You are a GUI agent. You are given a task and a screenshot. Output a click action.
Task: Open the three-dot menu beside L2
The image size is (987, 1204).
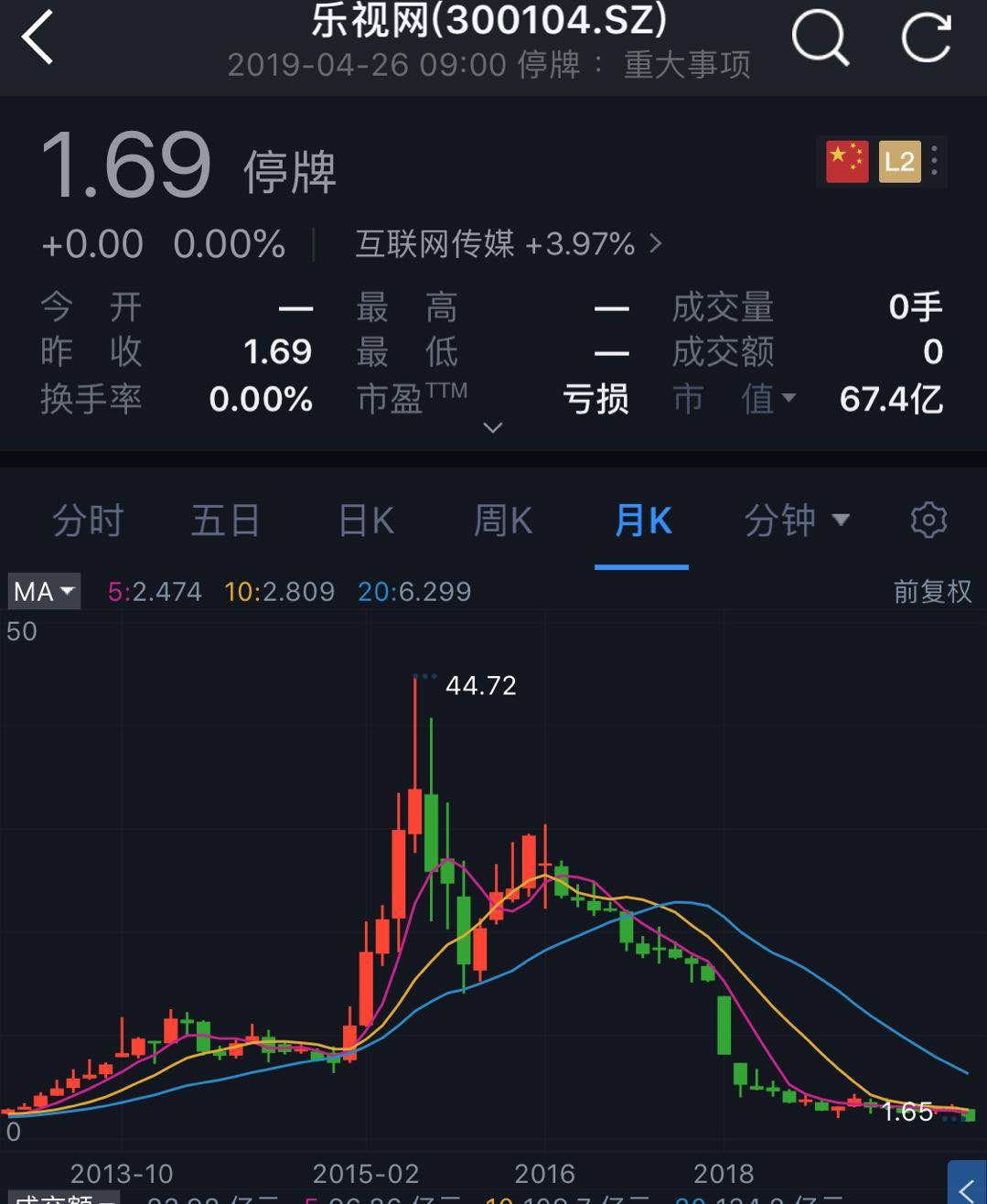934,162
